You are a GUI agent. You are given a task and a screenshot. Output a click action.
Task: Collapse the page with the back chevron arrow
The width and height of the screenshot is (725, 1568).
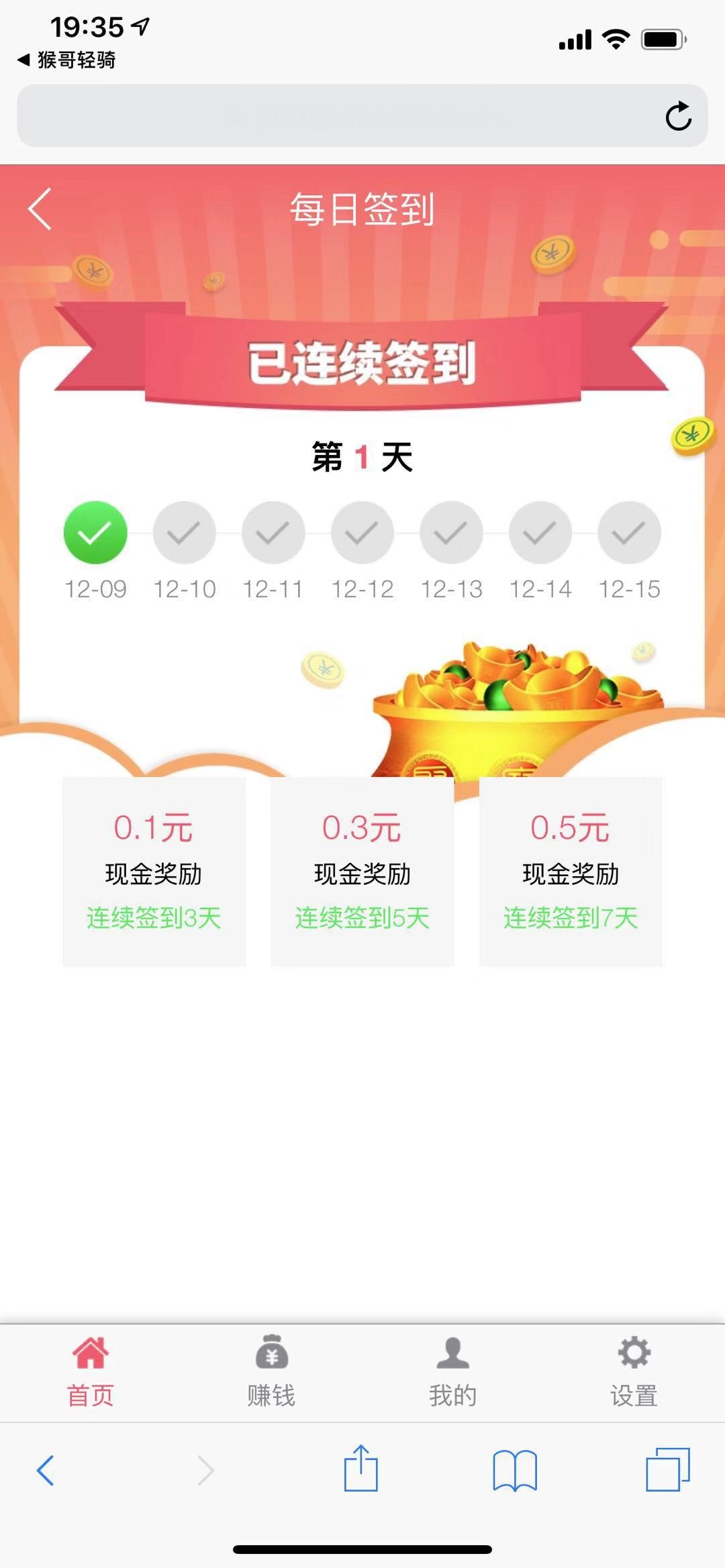38,208
